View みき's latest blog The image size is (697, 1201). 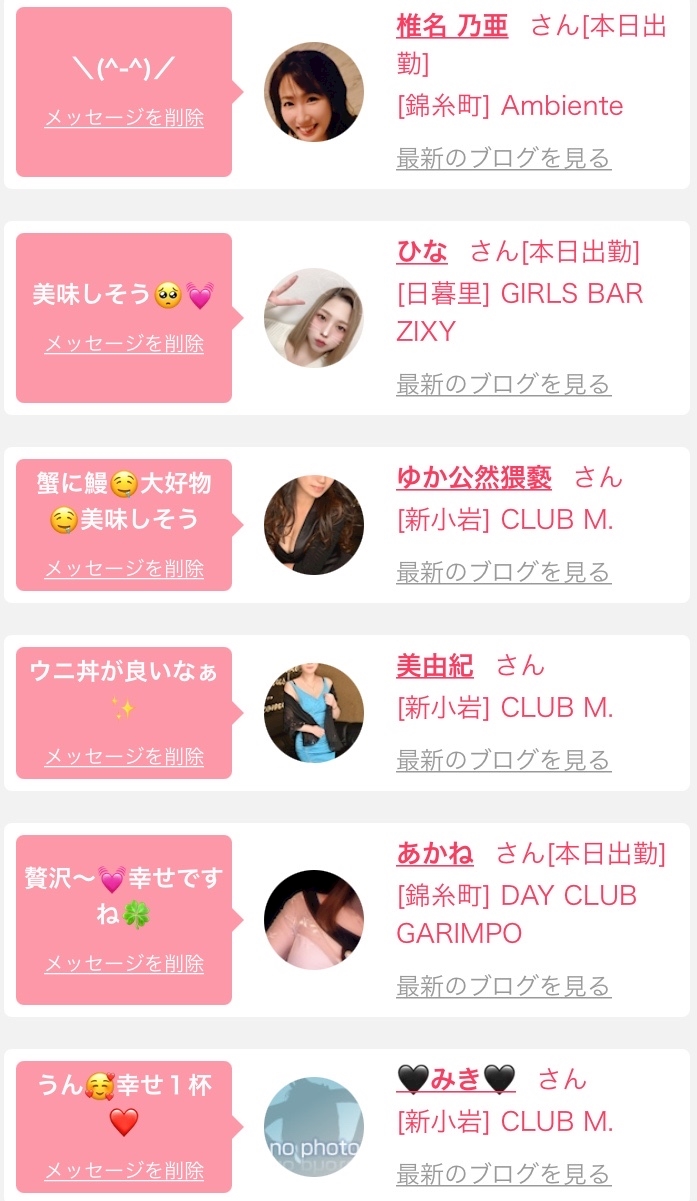503,1174
